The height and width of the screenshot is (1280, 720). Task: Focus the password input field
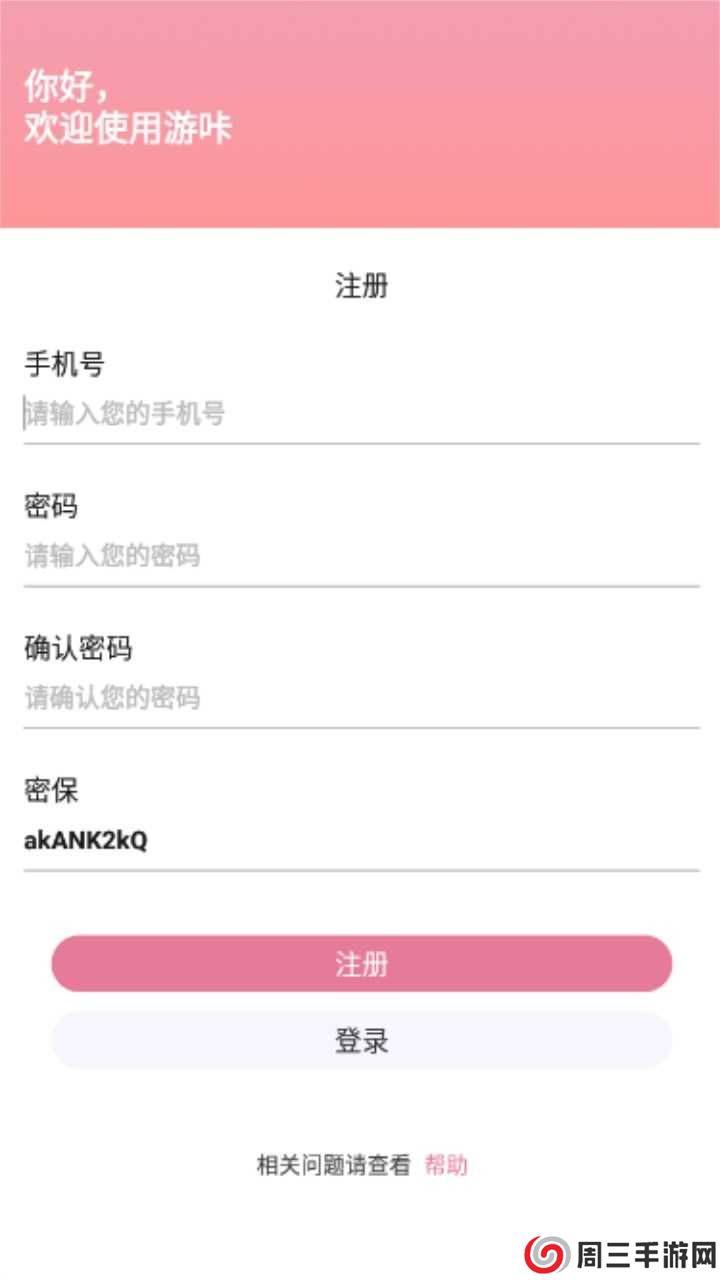(x=360, y=556)
